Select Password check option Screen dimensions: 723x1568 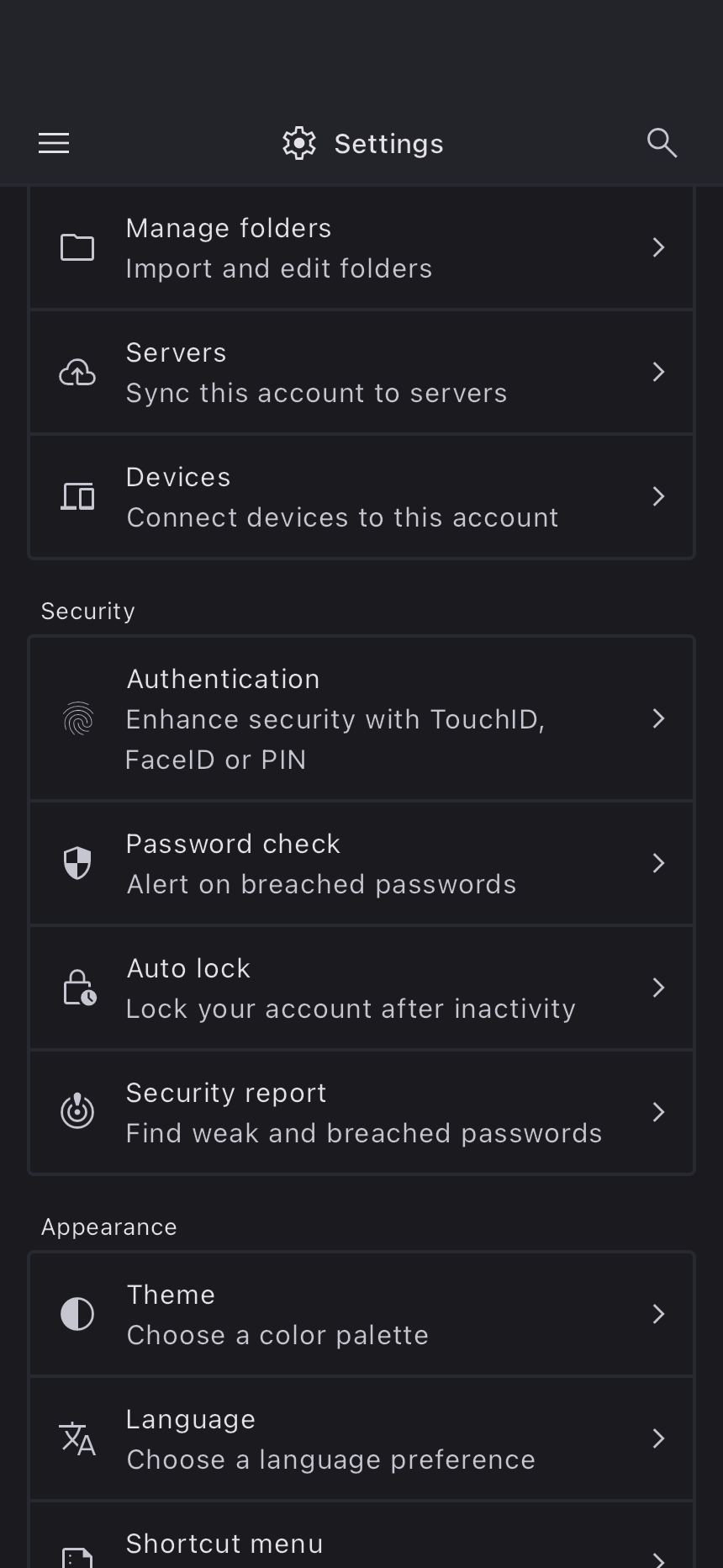click(x=361, y=864)
